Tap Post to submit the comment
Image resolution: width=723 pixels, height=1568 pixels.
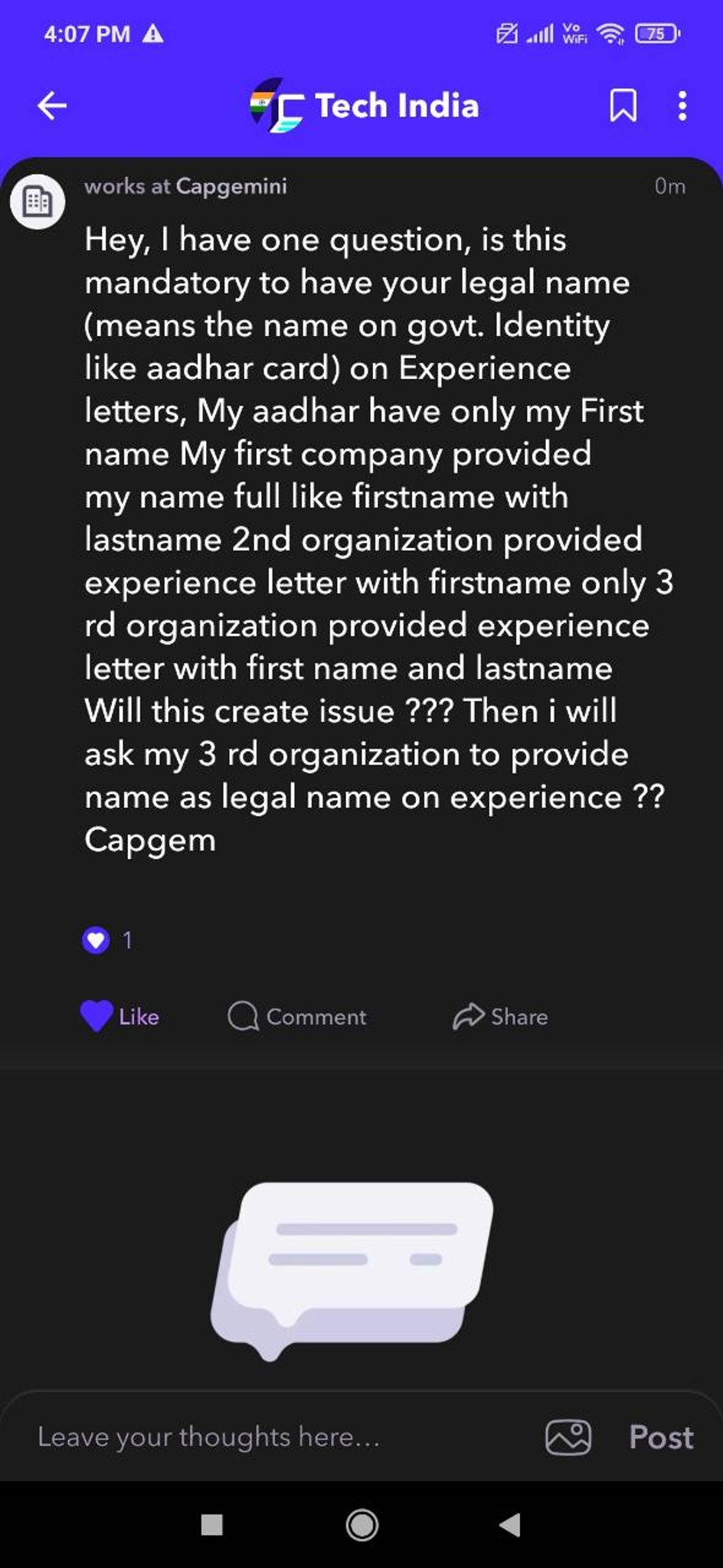tap(661, 1437)
